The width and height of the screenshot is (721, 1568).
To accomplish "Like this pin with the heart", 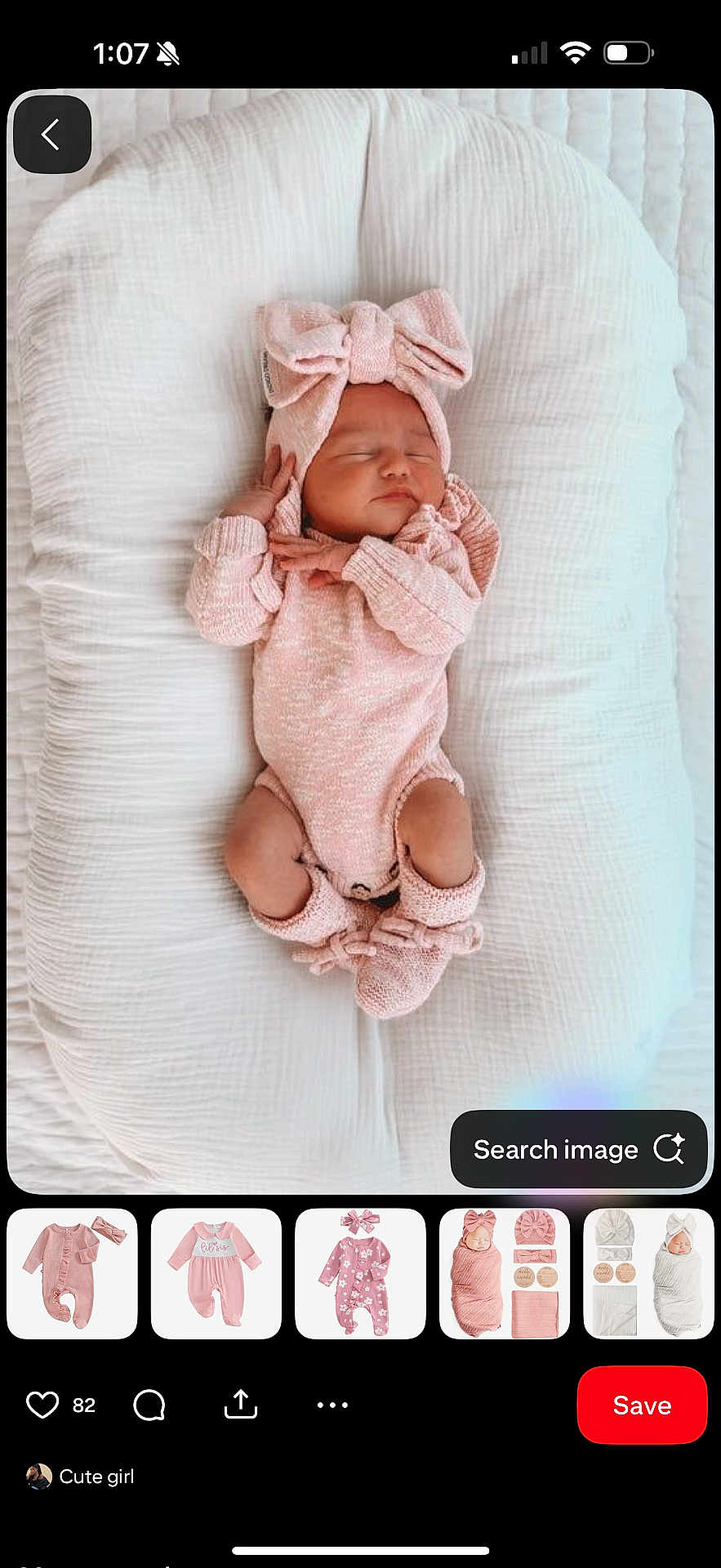I will coord(42,1405).
